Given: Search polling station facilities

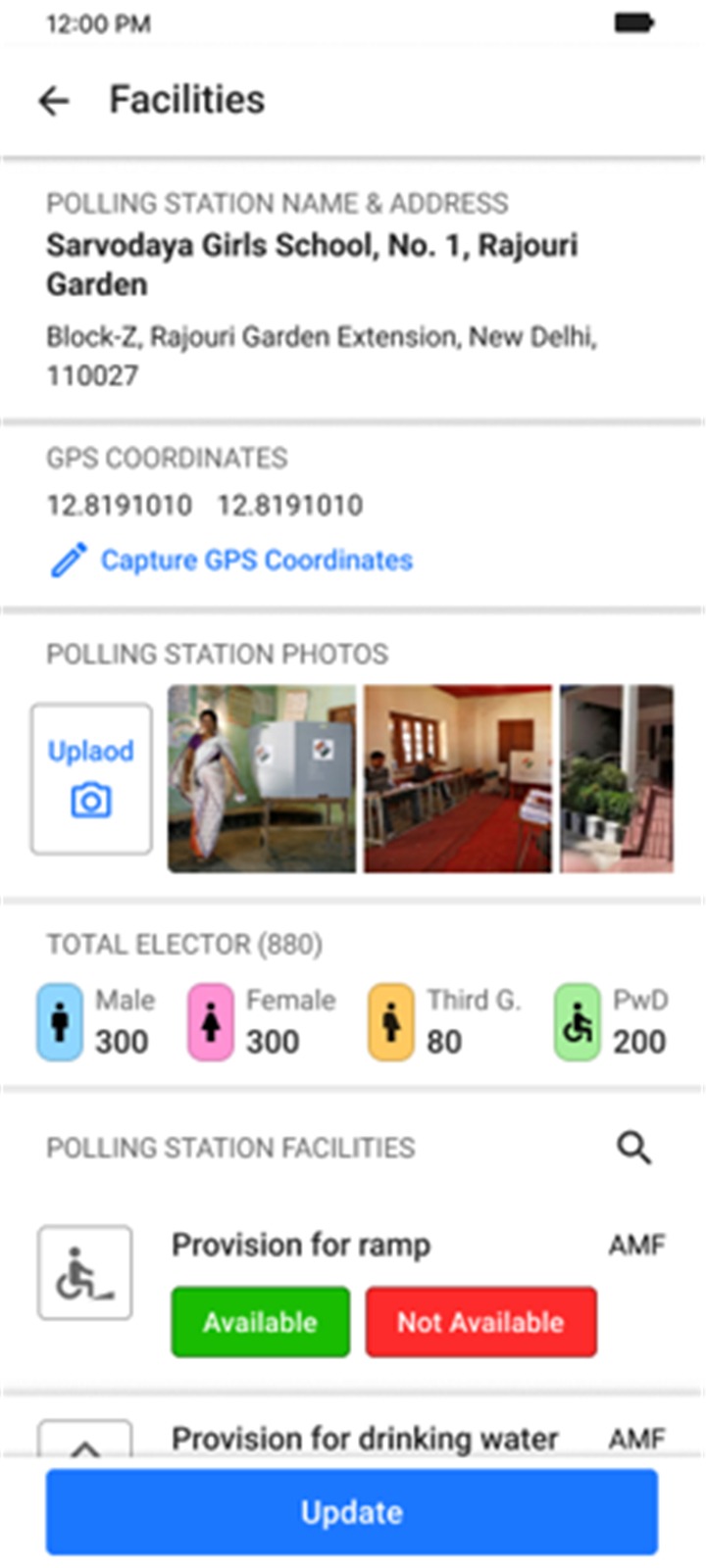Looking at the screenshot, I should tap(634, 1147).
